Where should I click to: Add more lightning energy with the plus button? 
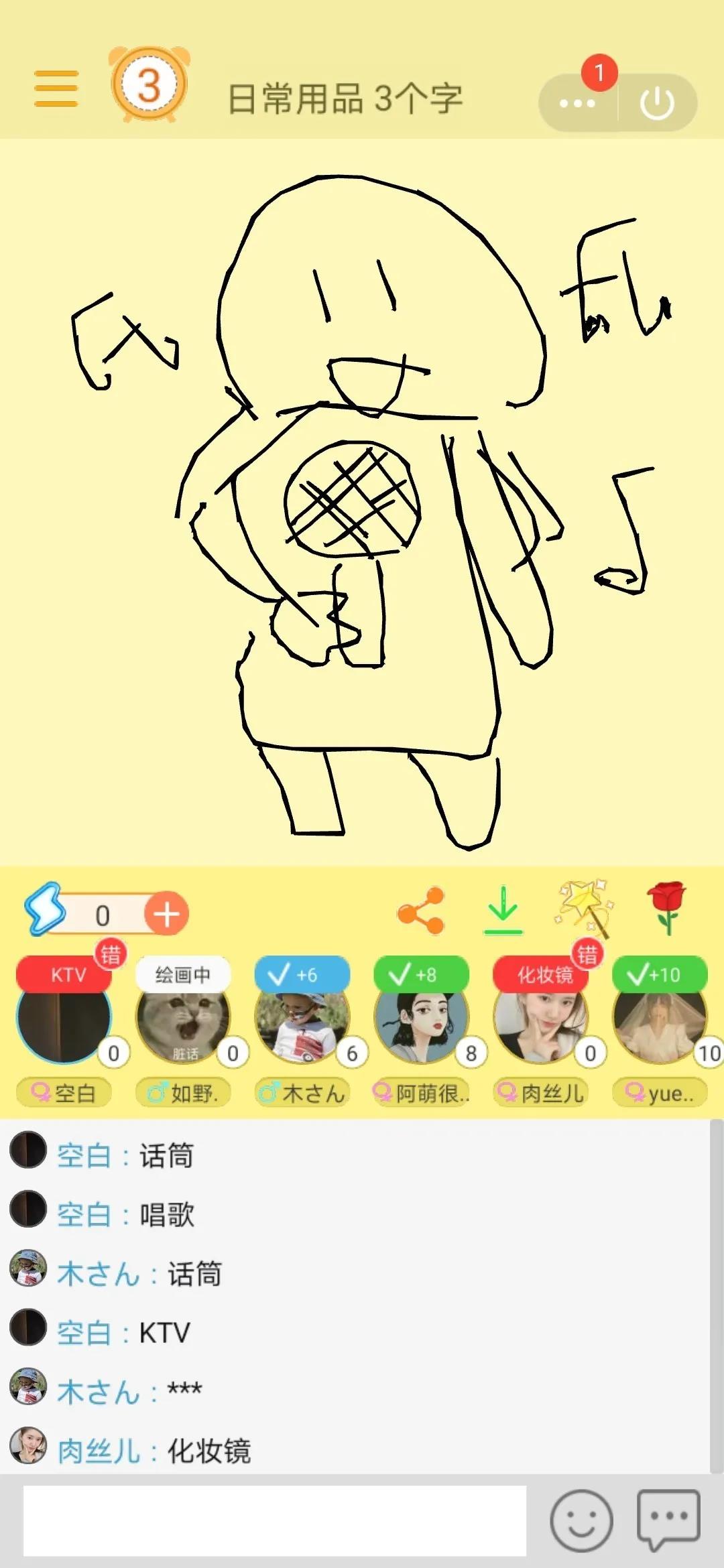[x=166, y=914]
